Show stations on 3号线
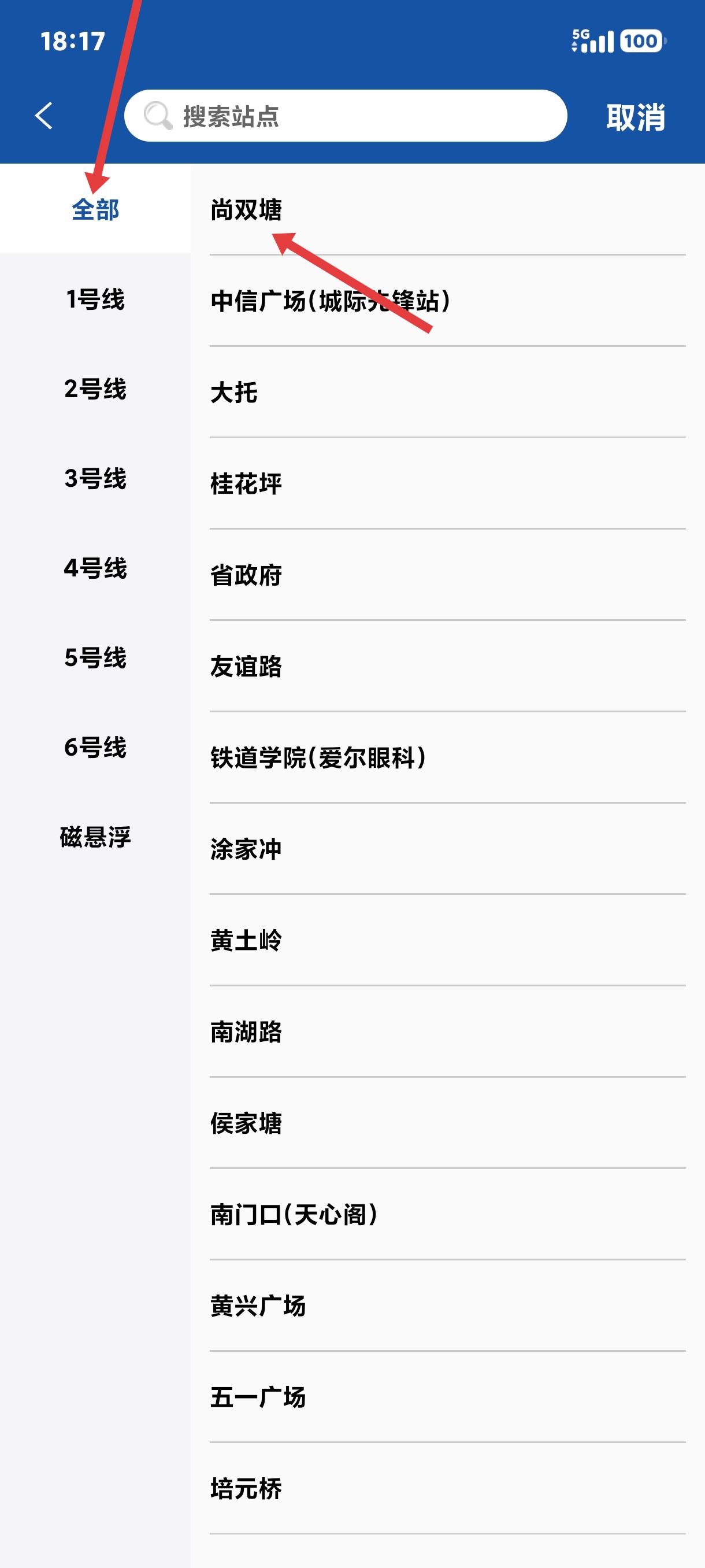Viewport: 705px width, 1568px height. [95, 478]
